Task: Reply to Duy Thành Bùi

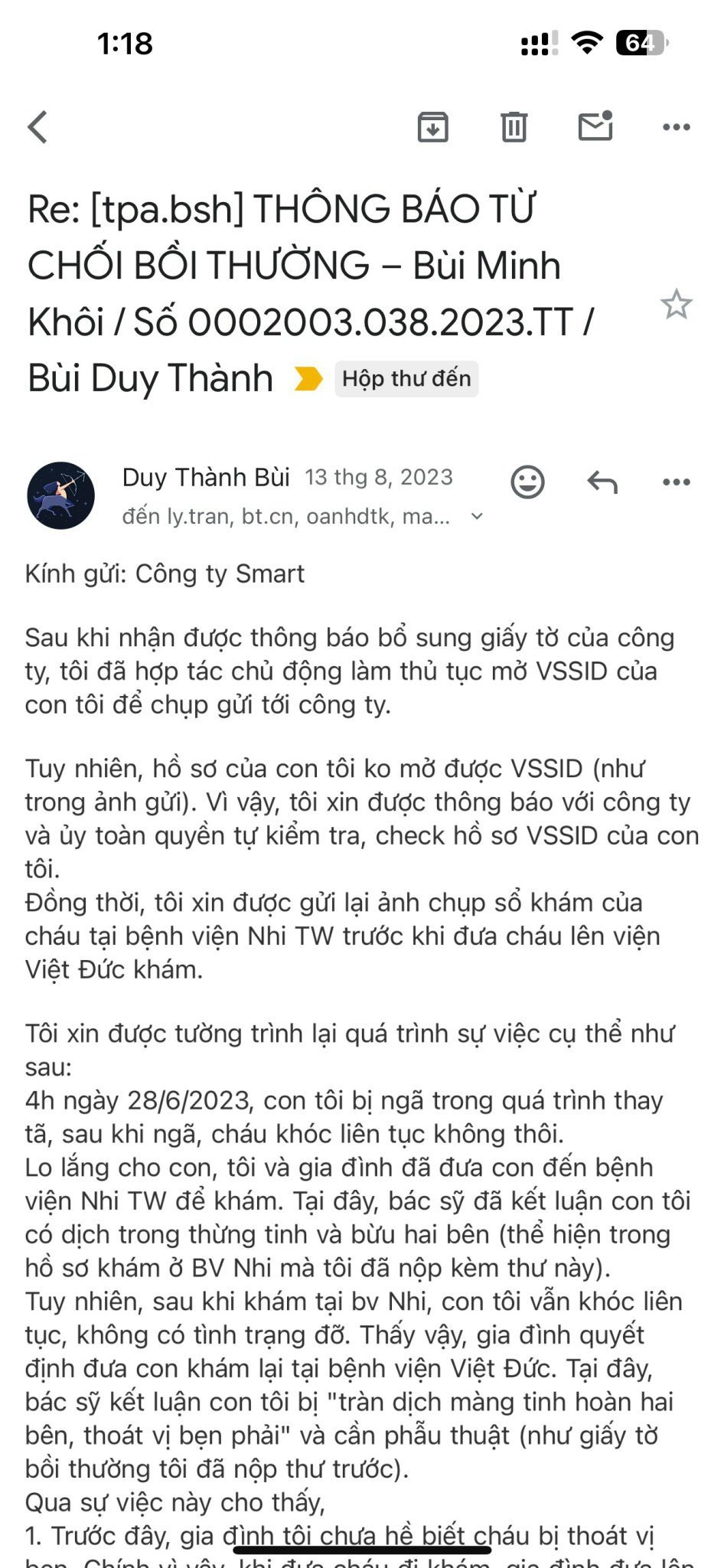Action: point(603,482)
